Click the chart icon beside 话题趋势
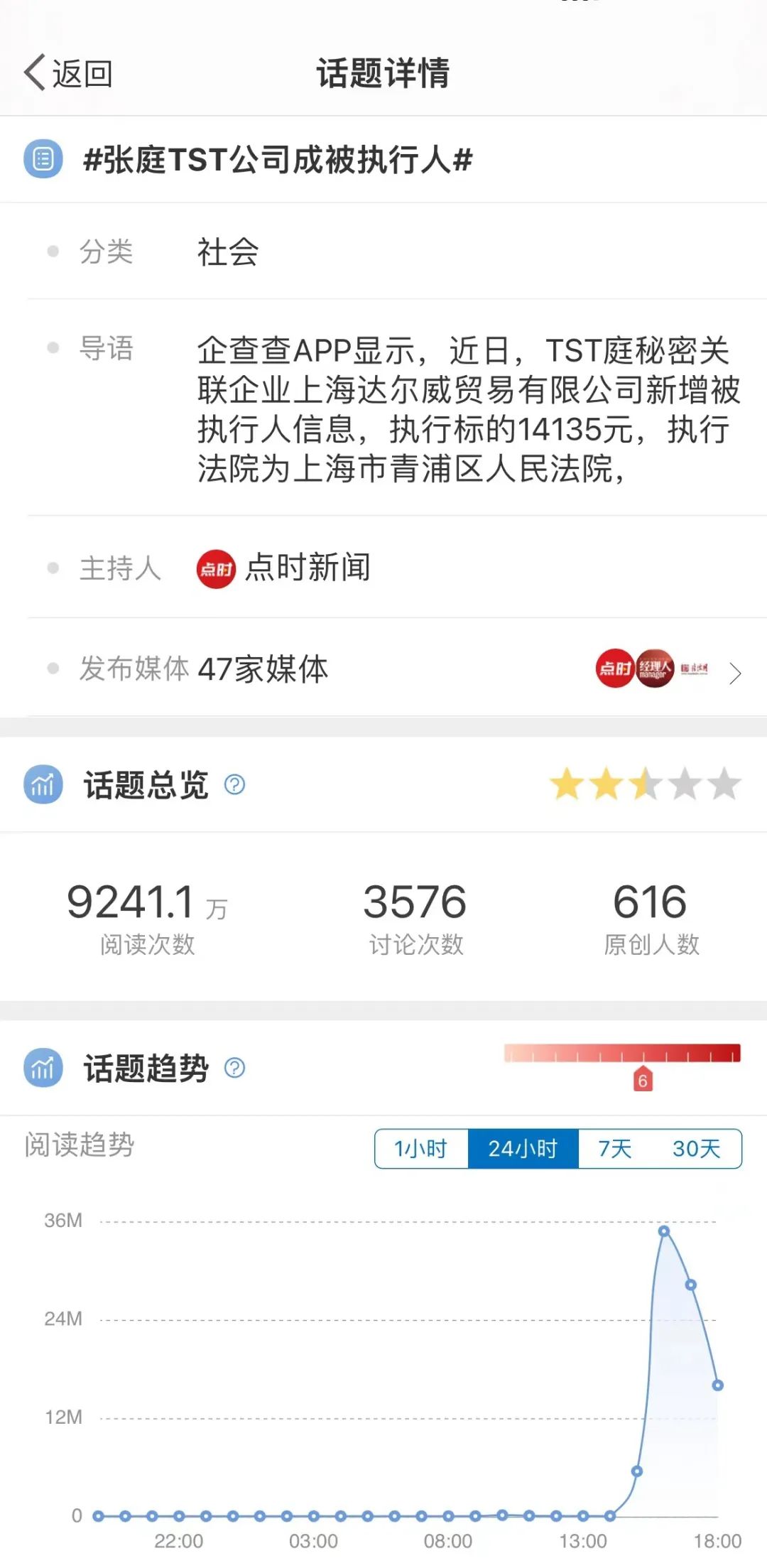The width and height of the screenshot is (767, 1568). [43, 1070]
